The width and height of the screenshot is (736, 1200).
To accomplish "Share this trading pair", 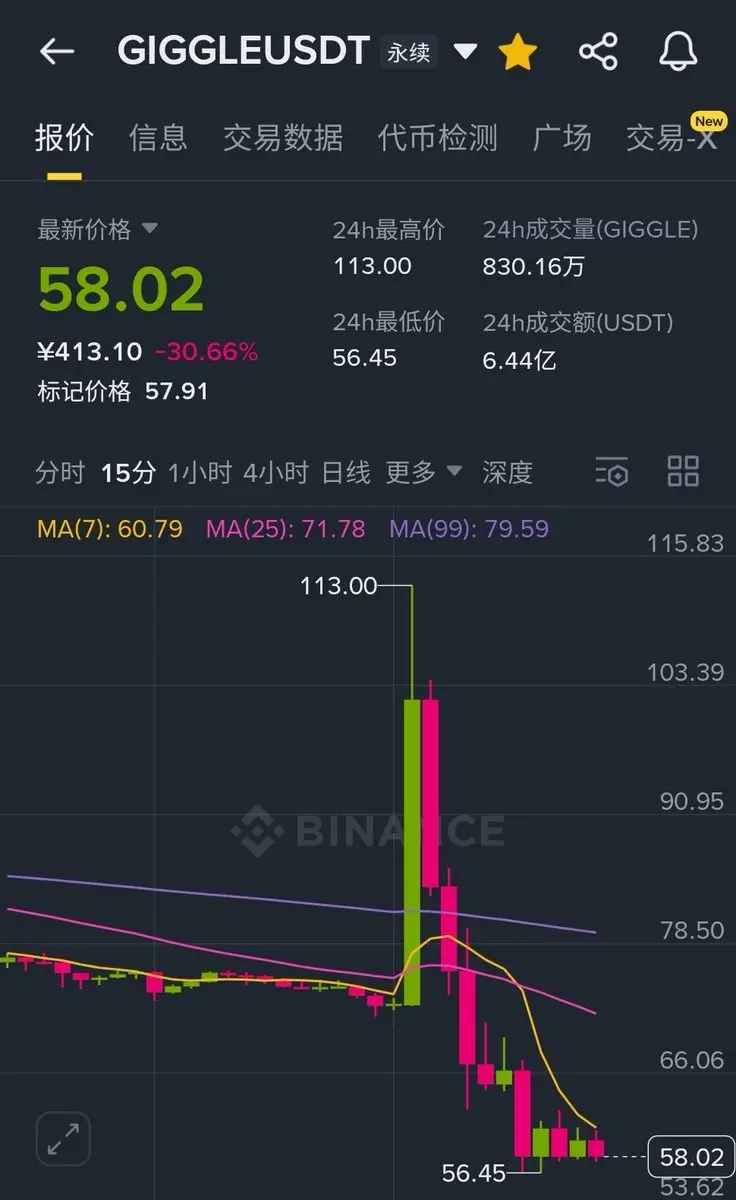I will tap(598, 51).
